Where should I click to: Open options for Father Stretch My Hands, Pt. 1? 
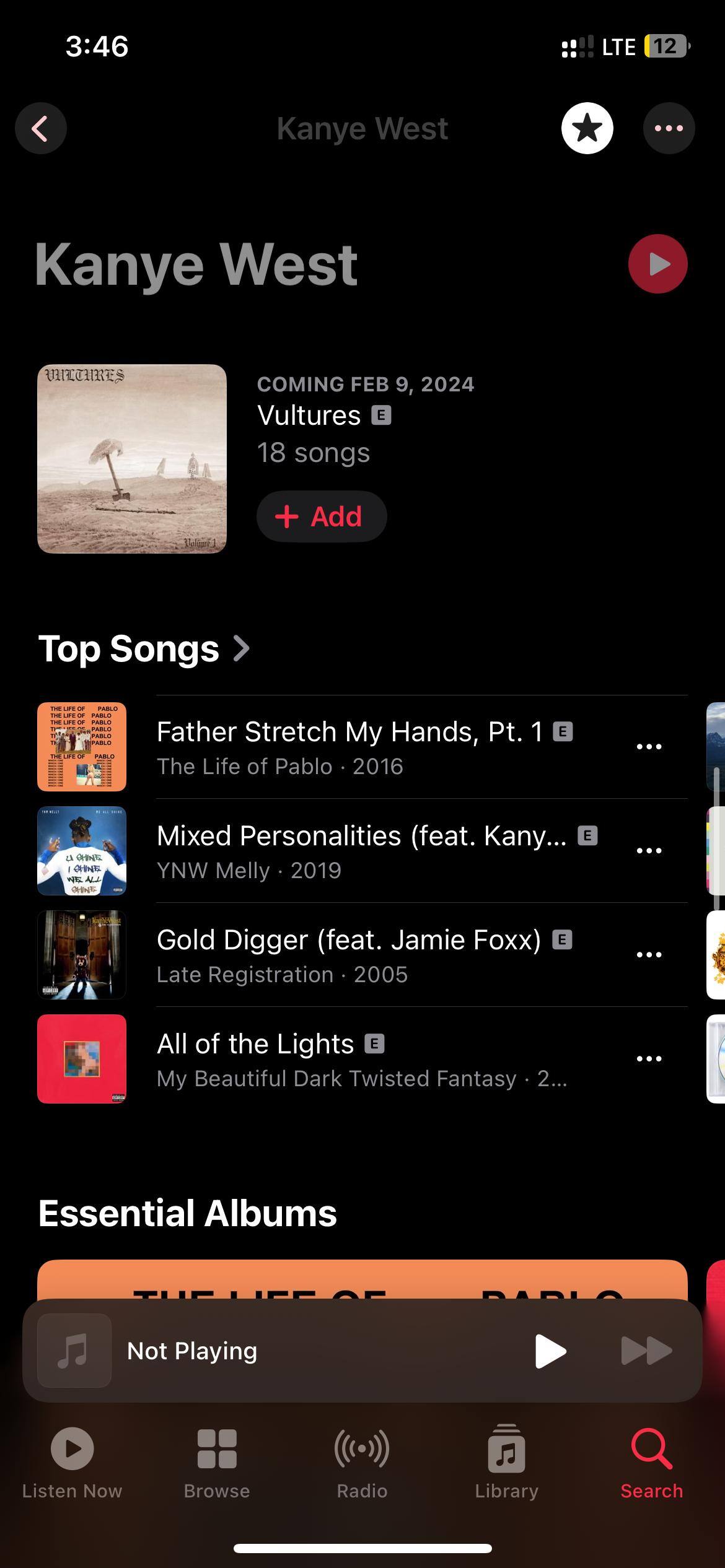(x=649, y=747)
